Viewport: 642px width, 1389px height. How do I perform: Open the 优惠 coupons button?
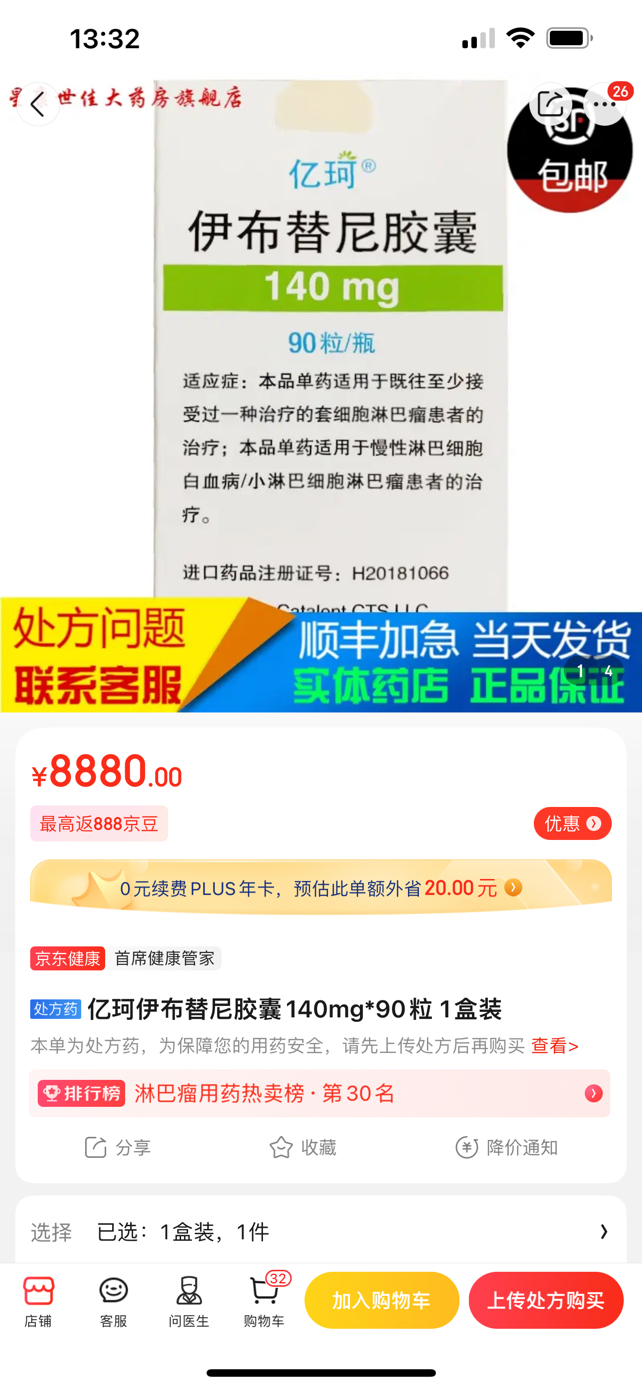point(572,823)
